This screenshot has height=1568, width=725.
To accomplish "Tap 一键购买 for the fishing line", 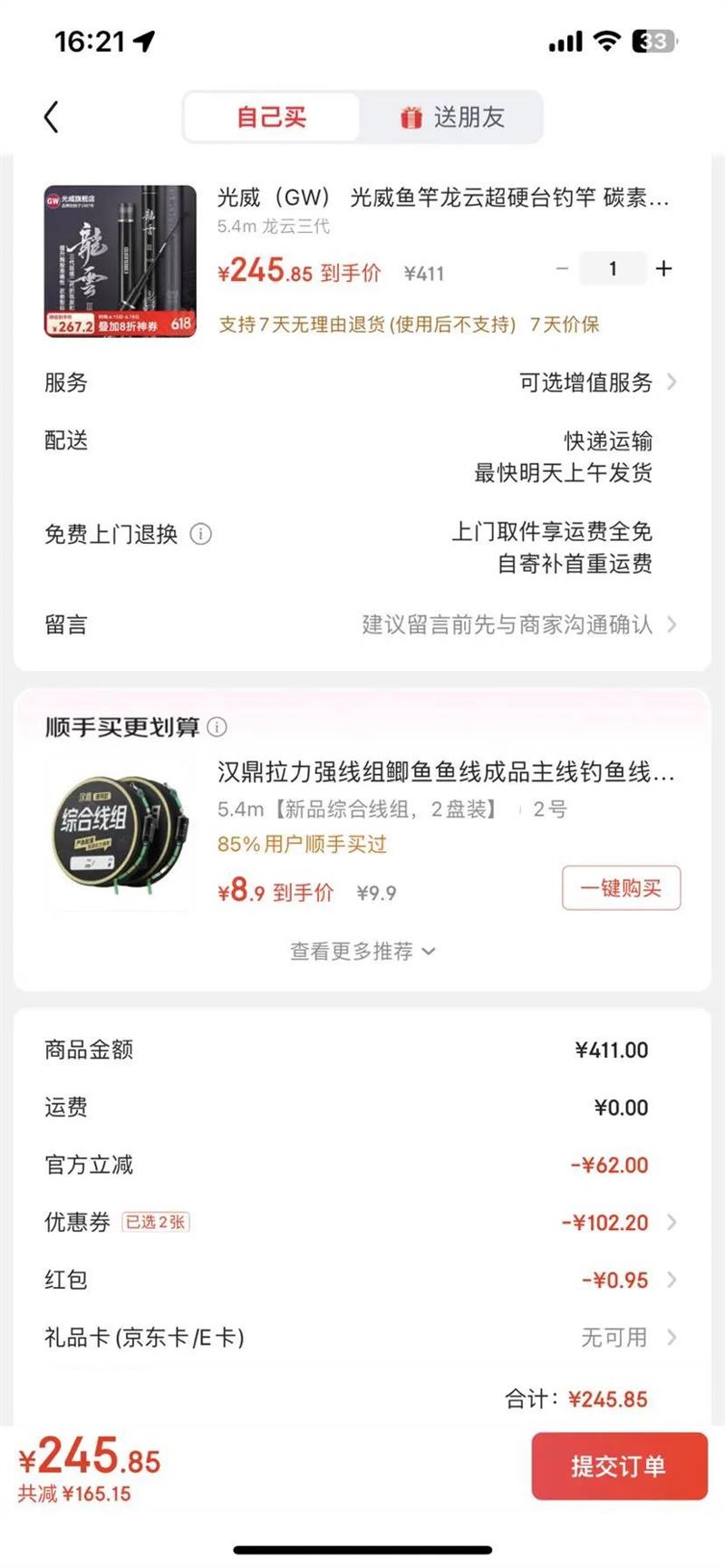I will point(621,887).
